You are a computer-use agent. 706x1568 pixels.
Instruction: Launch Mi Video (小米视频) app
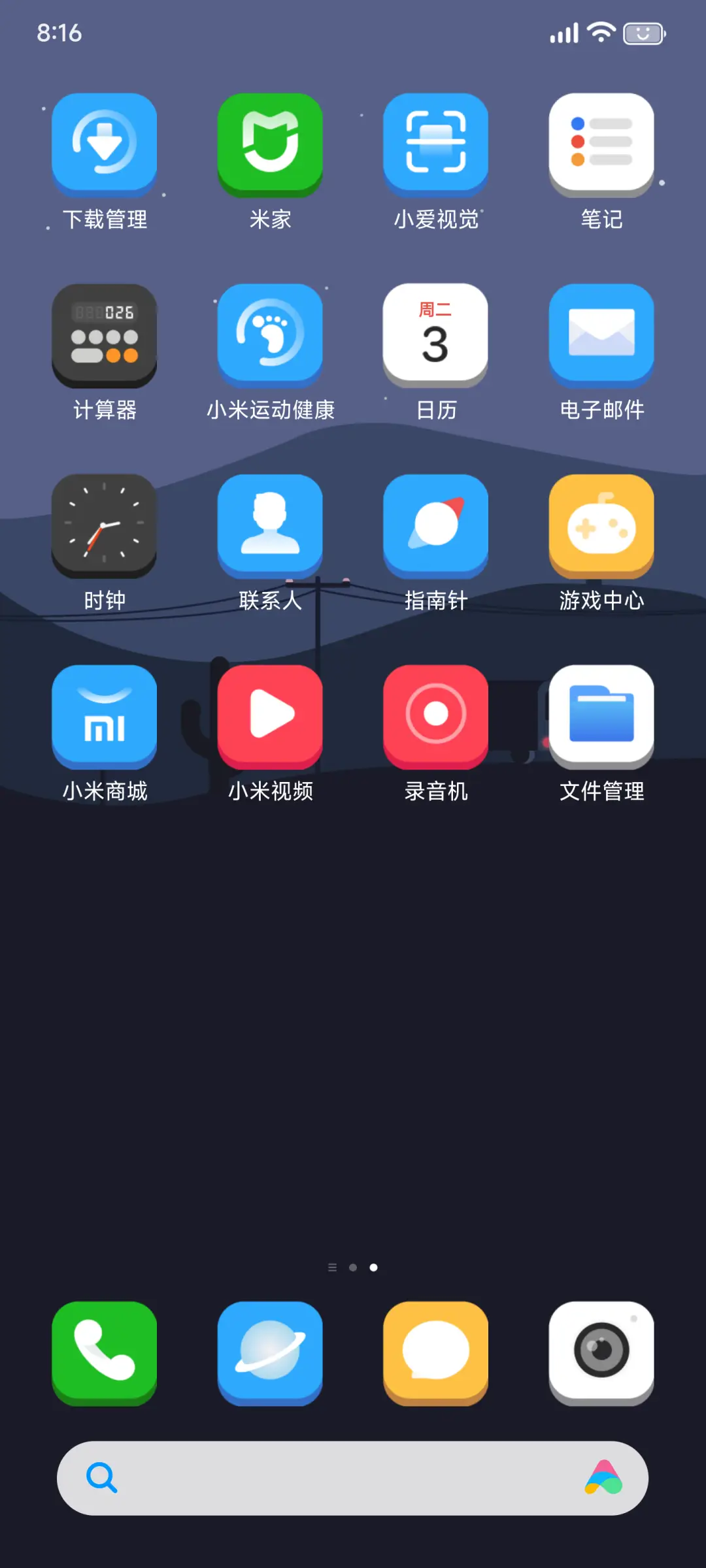click(x=271, y=716)
